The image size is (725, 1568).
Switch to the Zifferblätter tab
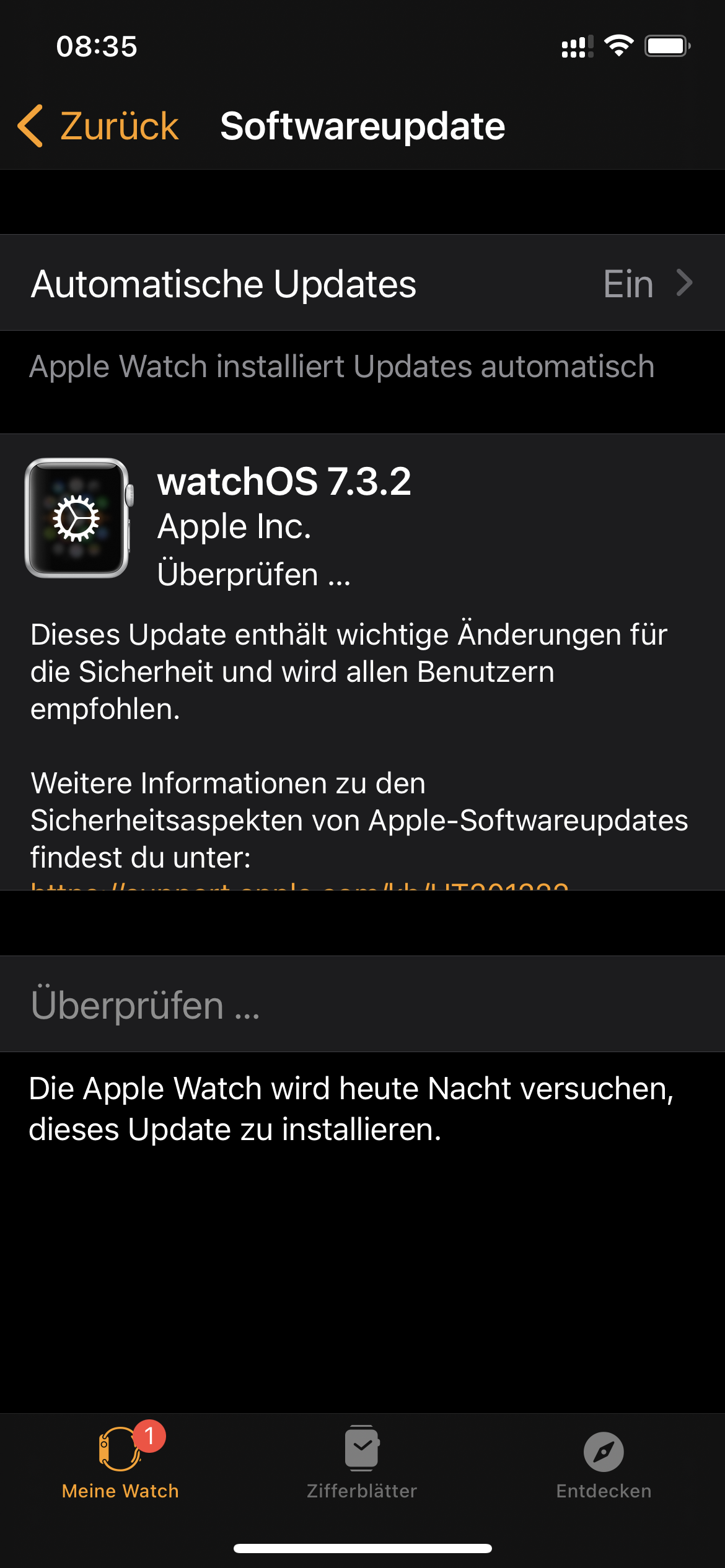[362, 1464]
